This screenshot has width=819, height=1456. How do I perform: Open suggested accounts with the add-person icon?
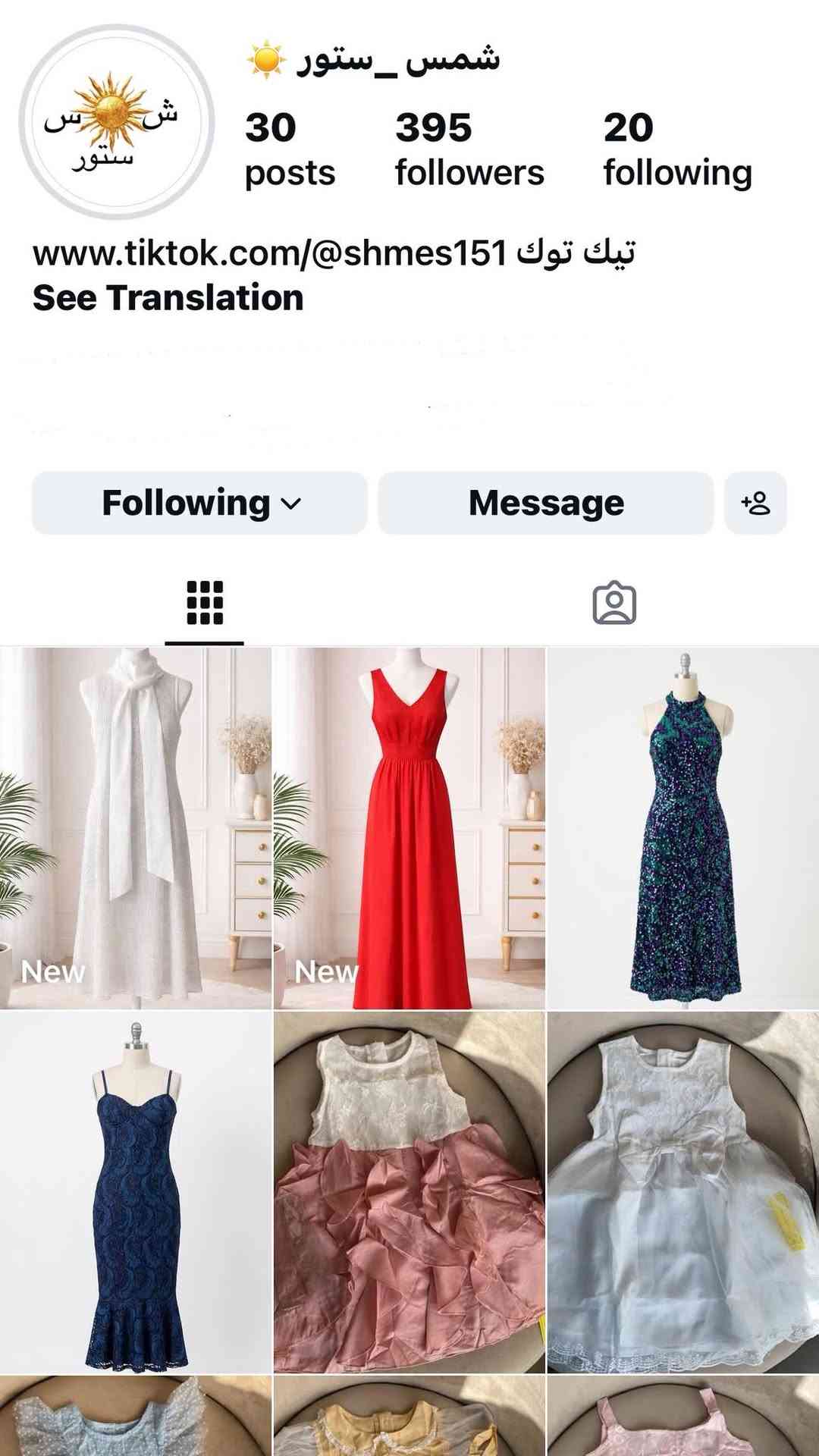pyautogui.click(x=755, y=504)
